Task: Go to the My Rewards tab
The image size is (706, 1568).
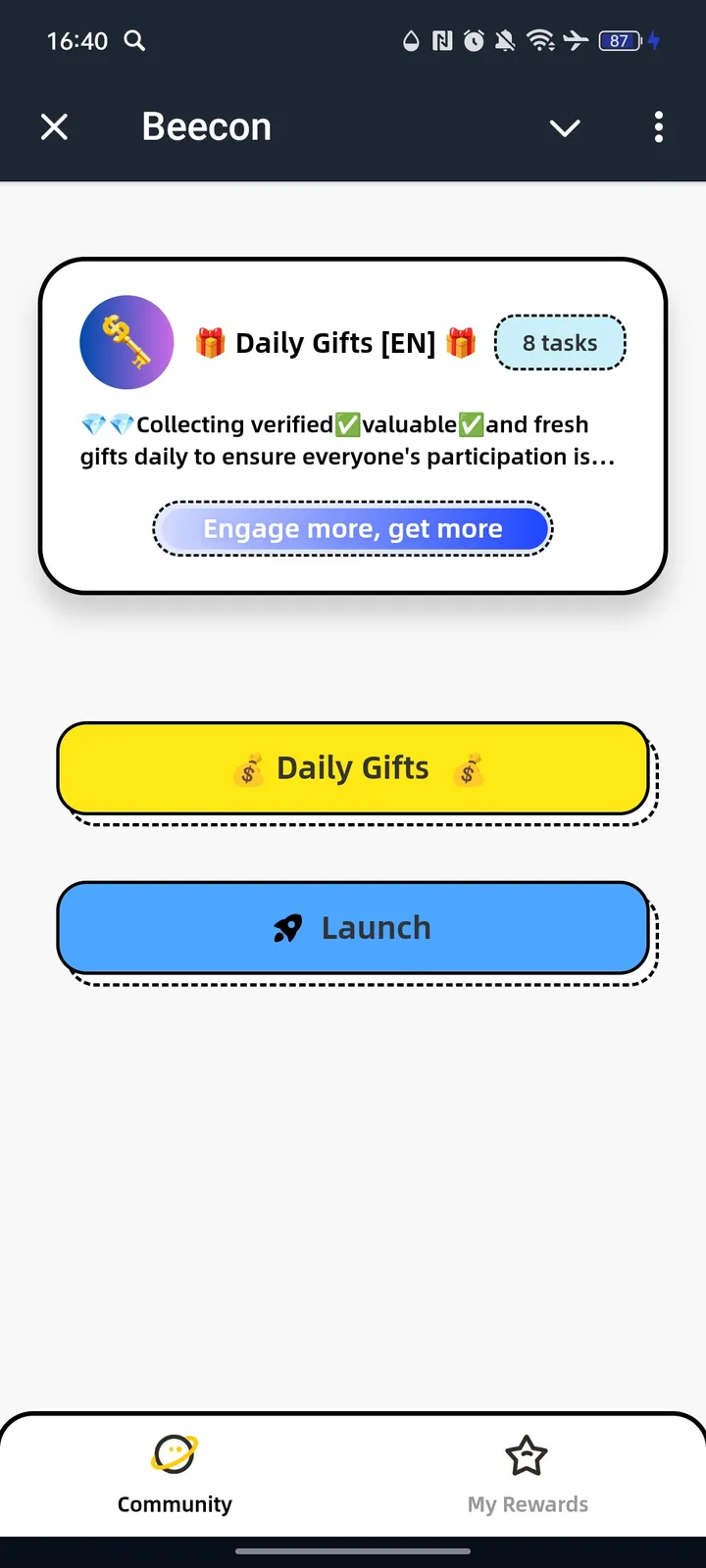Action: [x=528, y=1473]
